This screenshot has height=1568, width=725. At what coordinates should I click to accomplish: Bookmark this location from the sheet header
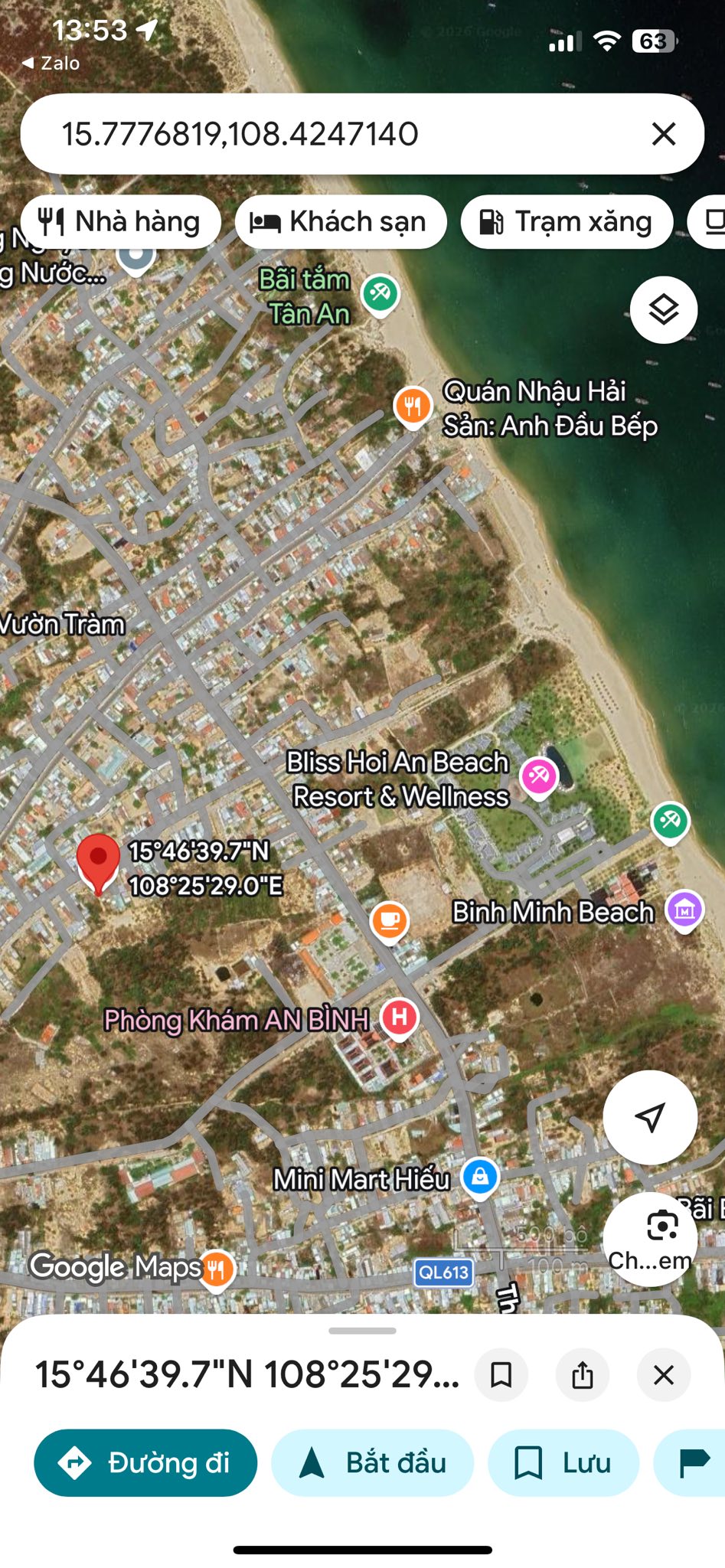[501, 1374]
